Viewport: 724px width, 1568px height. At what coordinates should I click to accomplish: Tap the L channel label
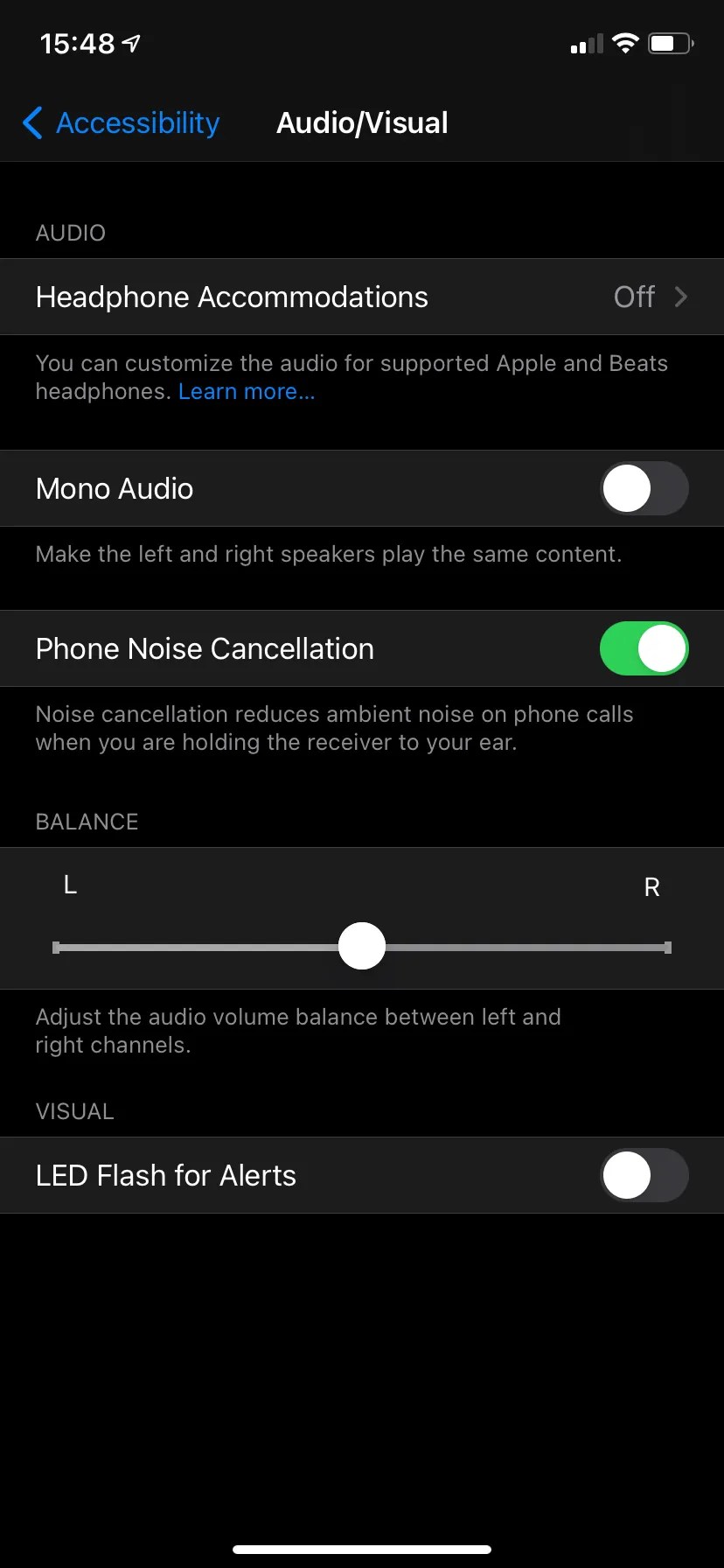pyautogui.click(x=69, y=885)
